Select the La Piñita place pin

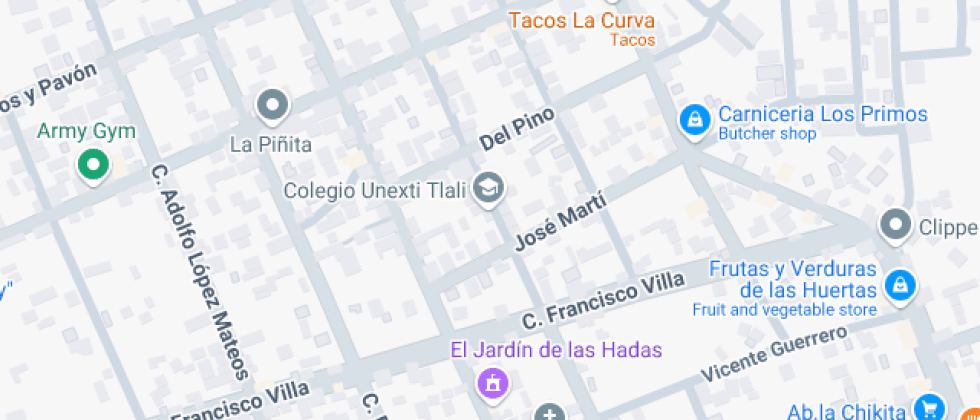[x=272, y=105]
